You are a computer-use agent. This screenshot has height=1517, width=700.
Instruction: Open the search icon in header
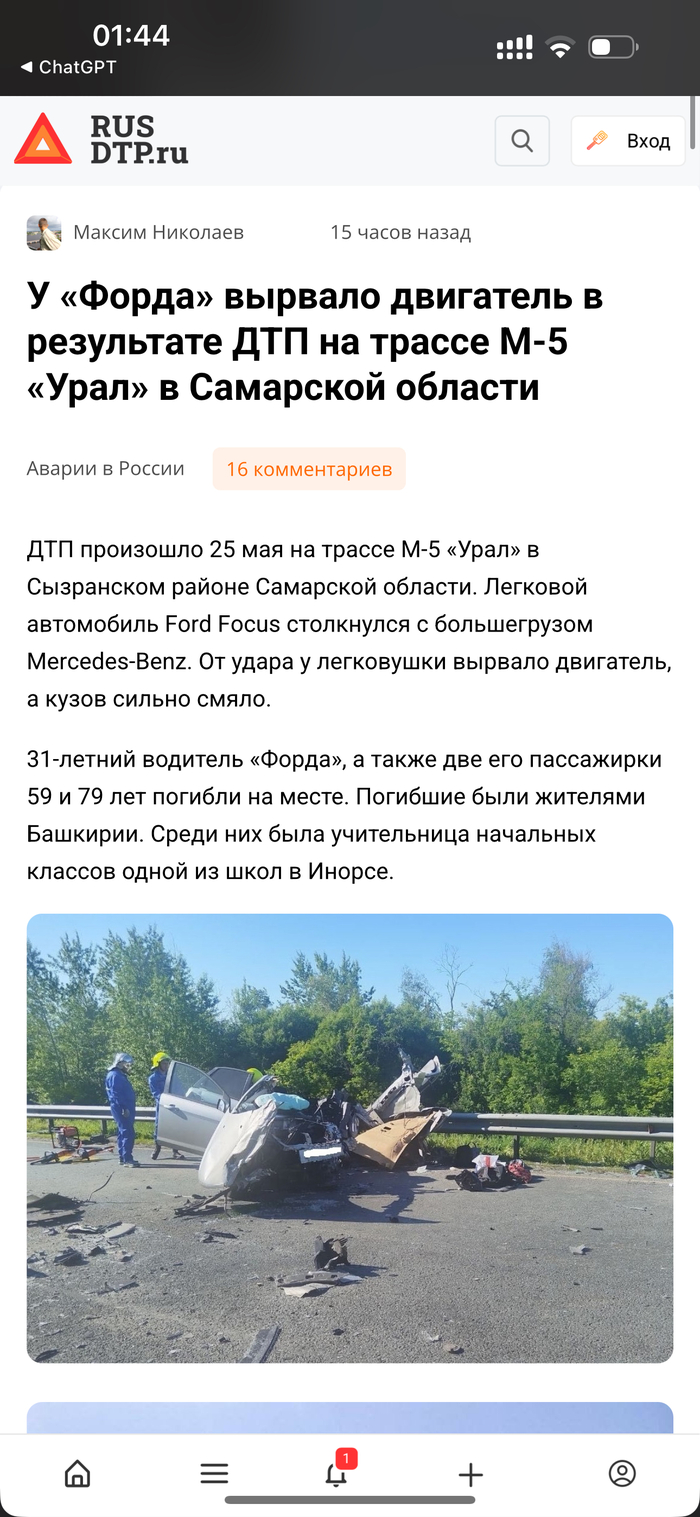(521, 141)
